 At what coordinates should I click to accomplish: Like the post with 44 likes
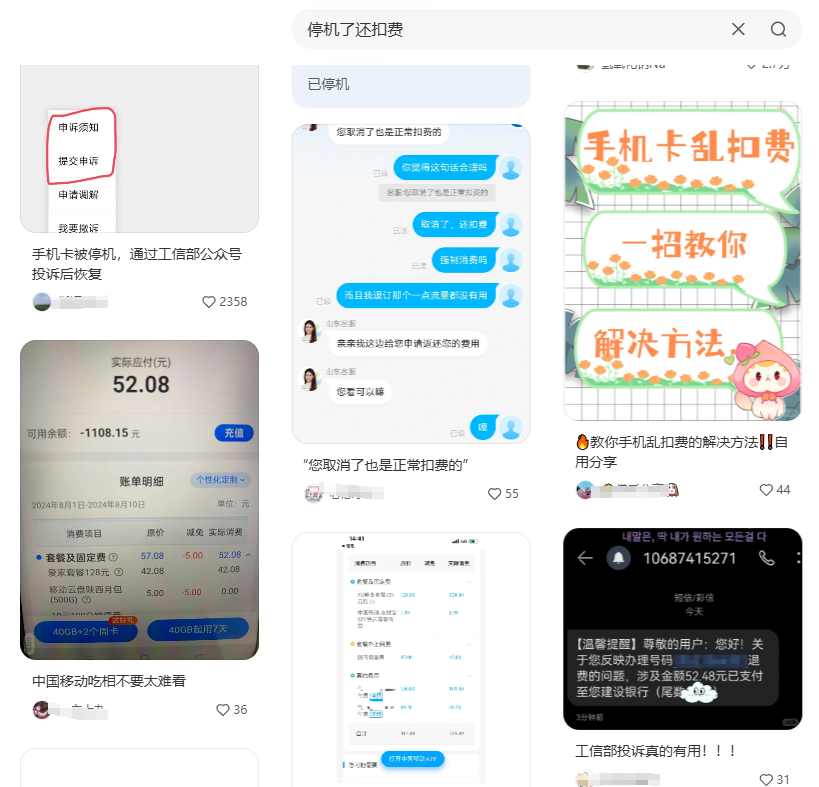766,490
